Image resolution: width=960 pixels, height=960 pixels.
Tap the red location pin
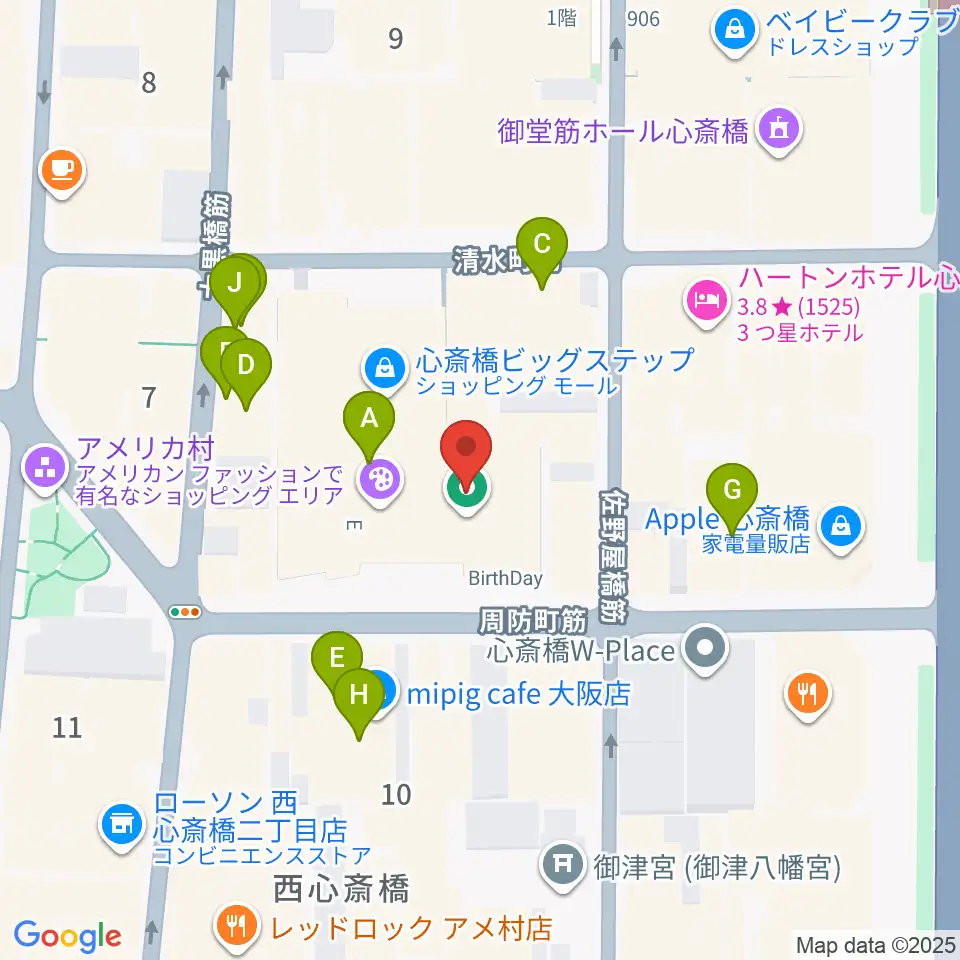tap(467, 450)
